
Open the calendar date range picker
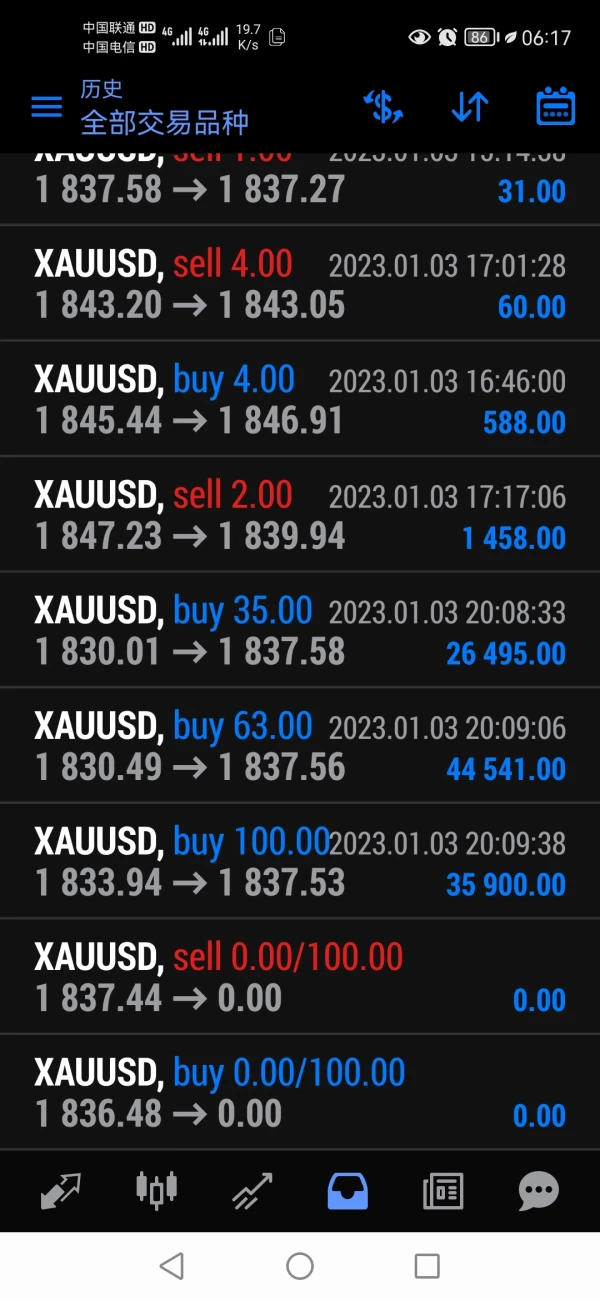(x=555, y=107)
